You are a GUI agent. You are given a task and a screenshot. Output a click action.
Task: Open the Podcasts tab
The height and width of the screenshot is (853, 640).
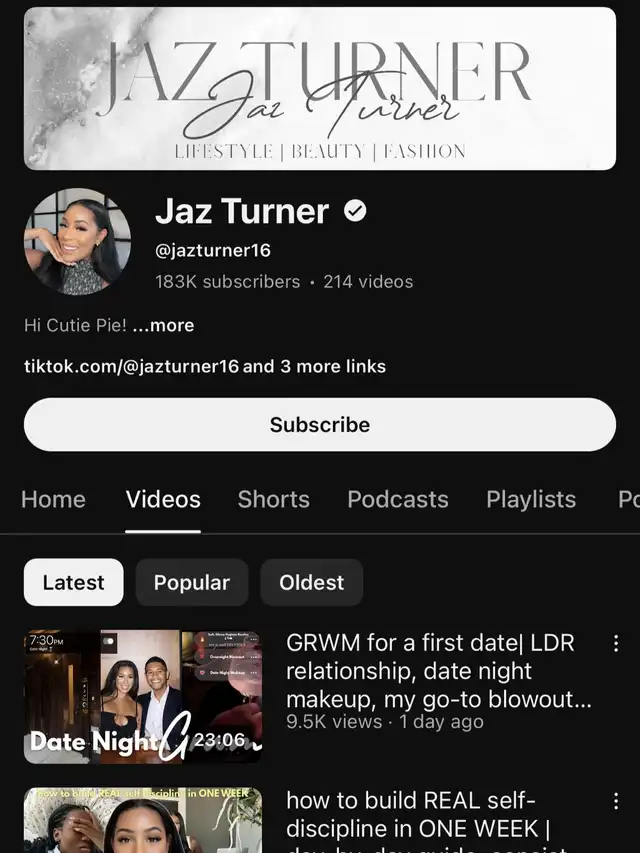click(397, 499)
